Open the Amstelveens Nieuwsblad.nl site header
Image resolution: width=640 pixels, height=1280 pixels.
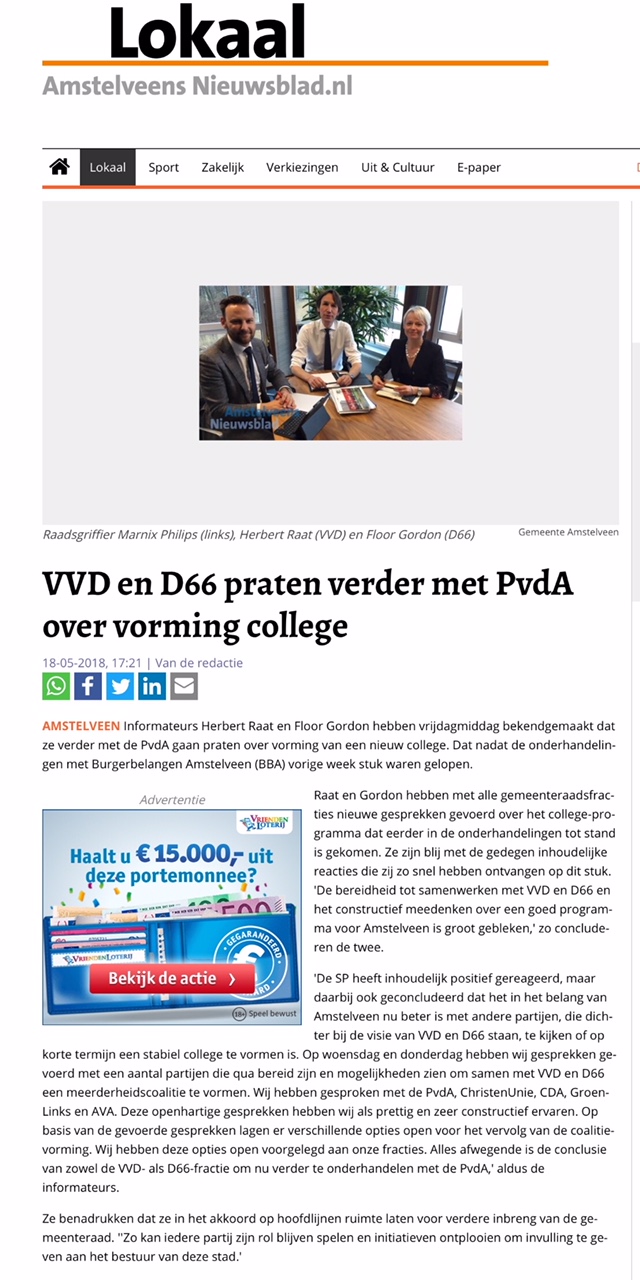pos(197,86)
